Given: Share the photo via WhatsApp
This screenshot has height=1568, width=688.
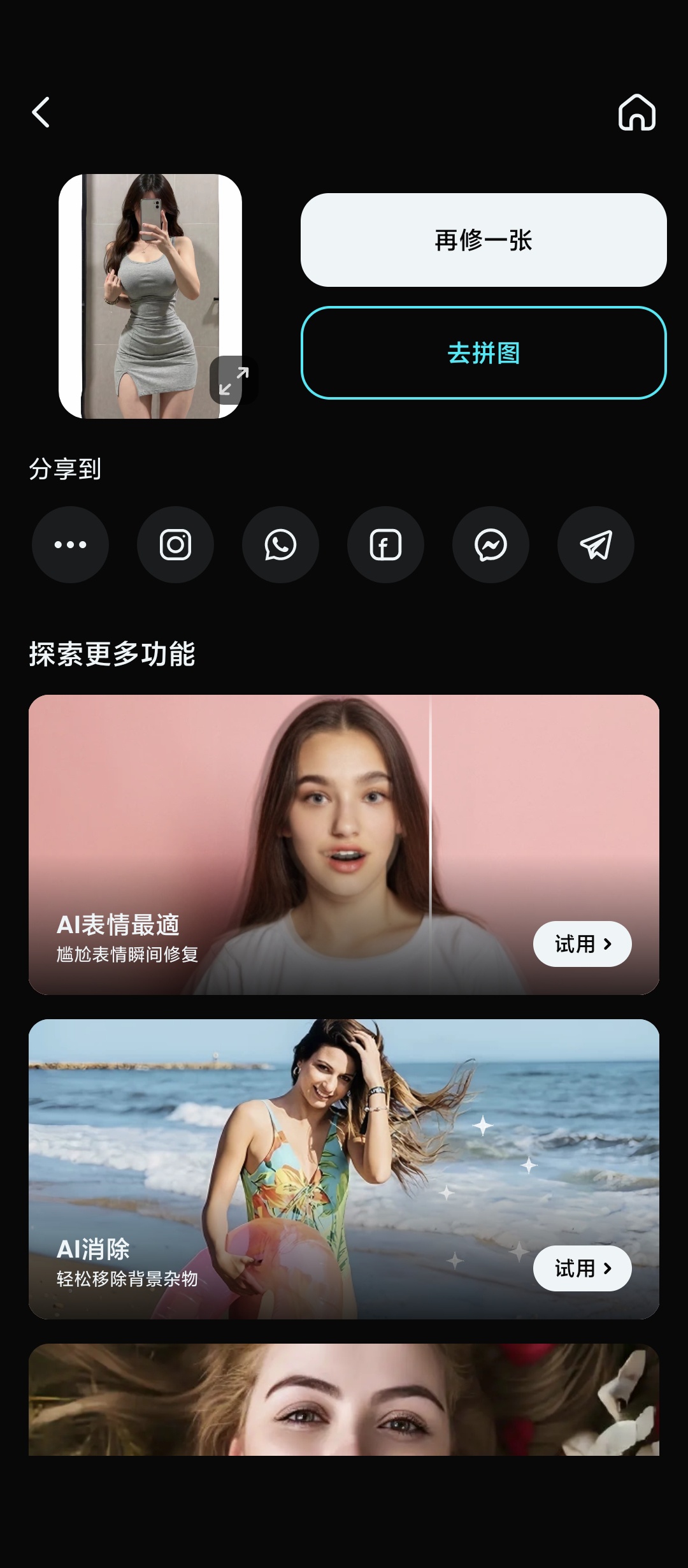Looking at the screenshot, I should [x=280, y=545].
